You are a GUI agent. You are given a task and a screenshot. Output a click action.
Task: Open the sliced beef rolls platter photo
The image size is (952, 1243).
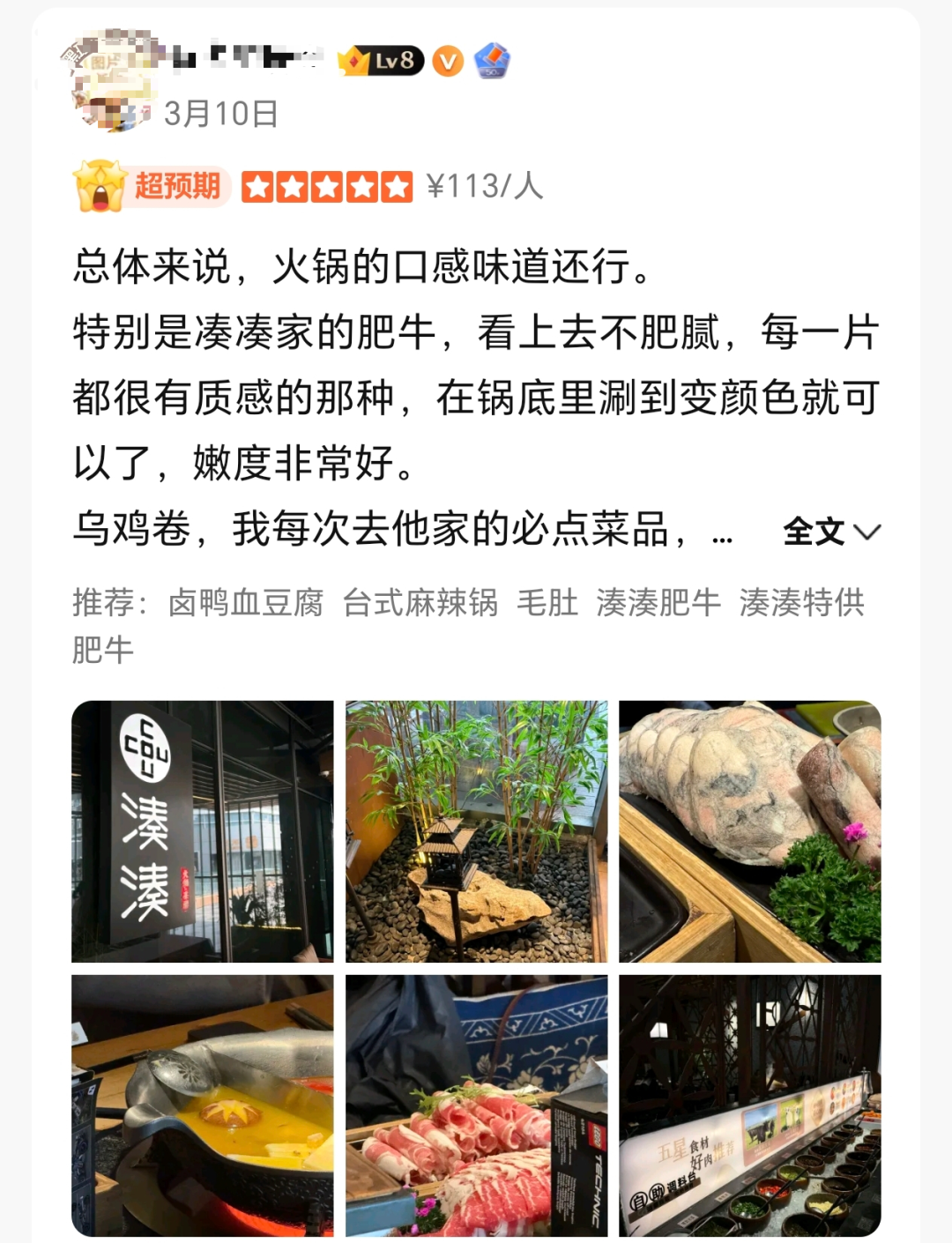(x=476, y=1105)
